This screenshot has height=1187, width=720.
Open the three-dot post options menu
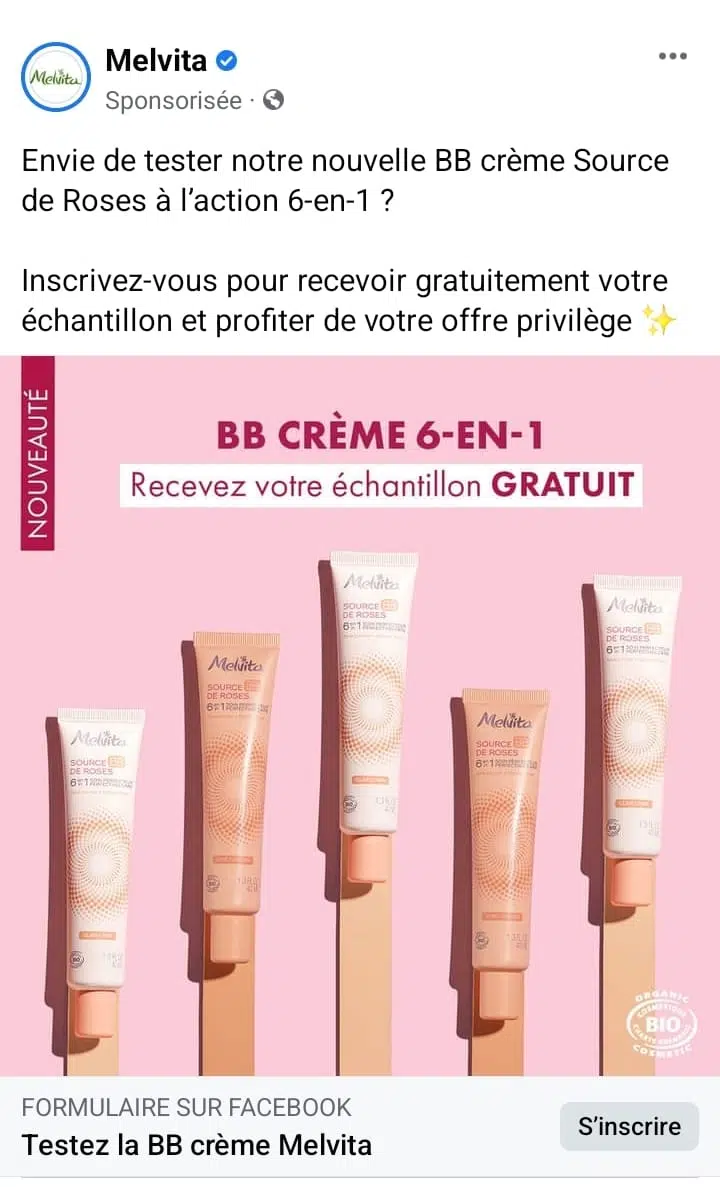(x=673, y=56)
